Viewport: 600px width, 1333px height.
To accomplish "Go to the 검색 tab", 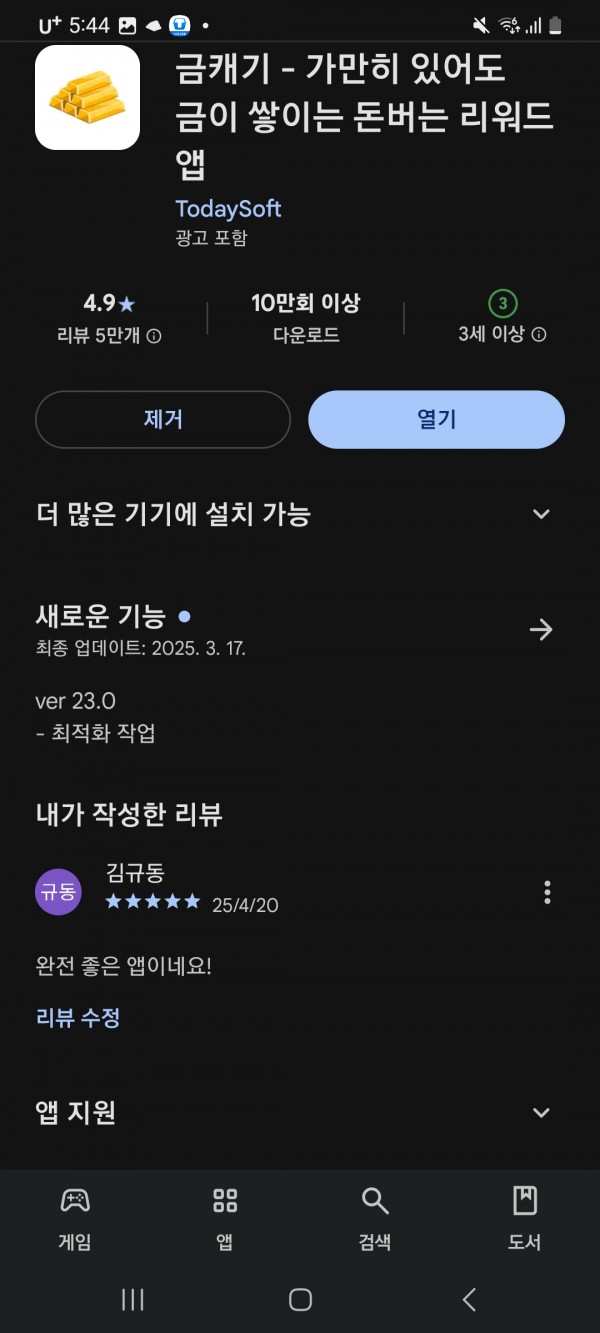I will 375,1219.
